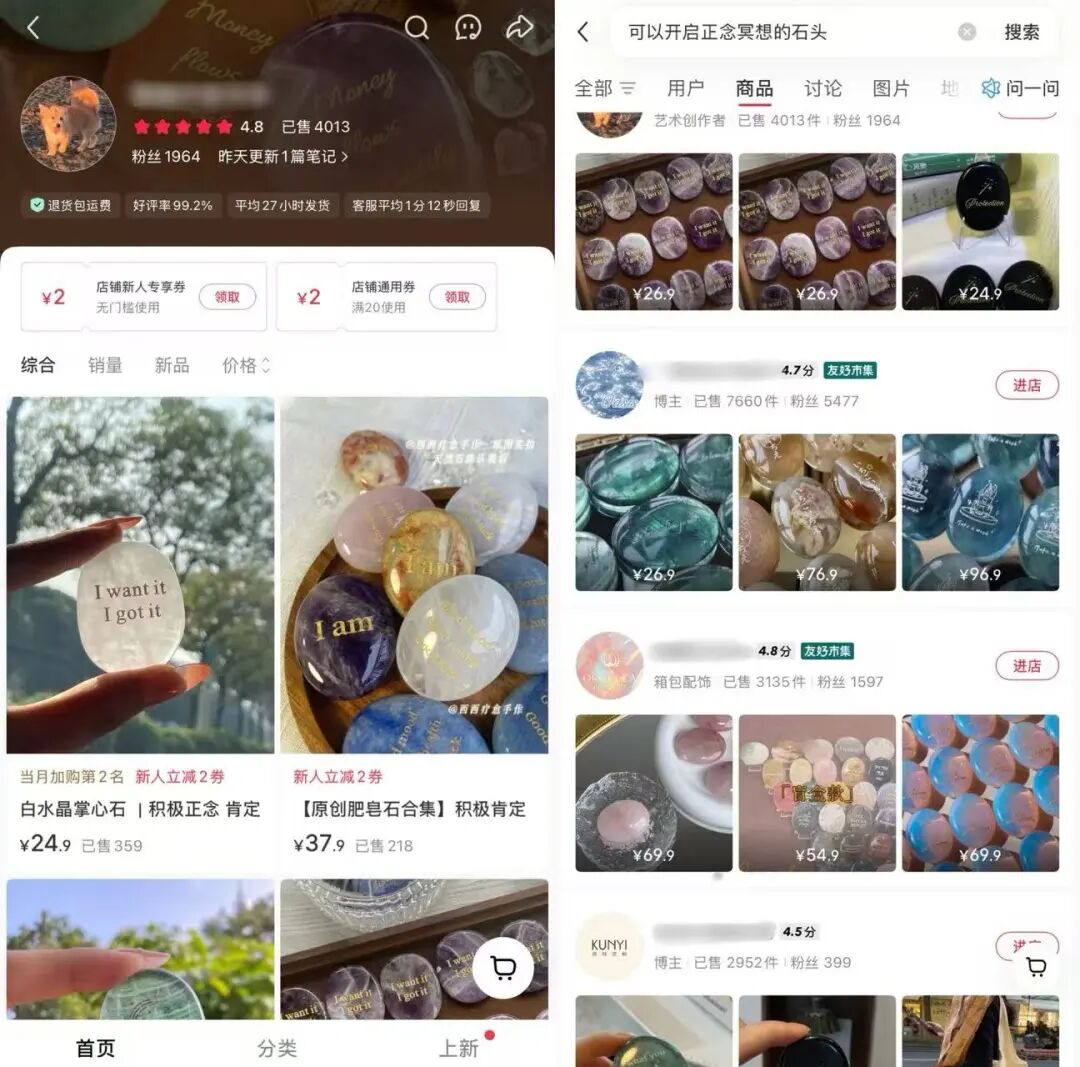Image resolution: width=1080 pixels, height=1067 pixels.
Task: Open the ¥76.9 product thumbnail
Action: [817, 512]
